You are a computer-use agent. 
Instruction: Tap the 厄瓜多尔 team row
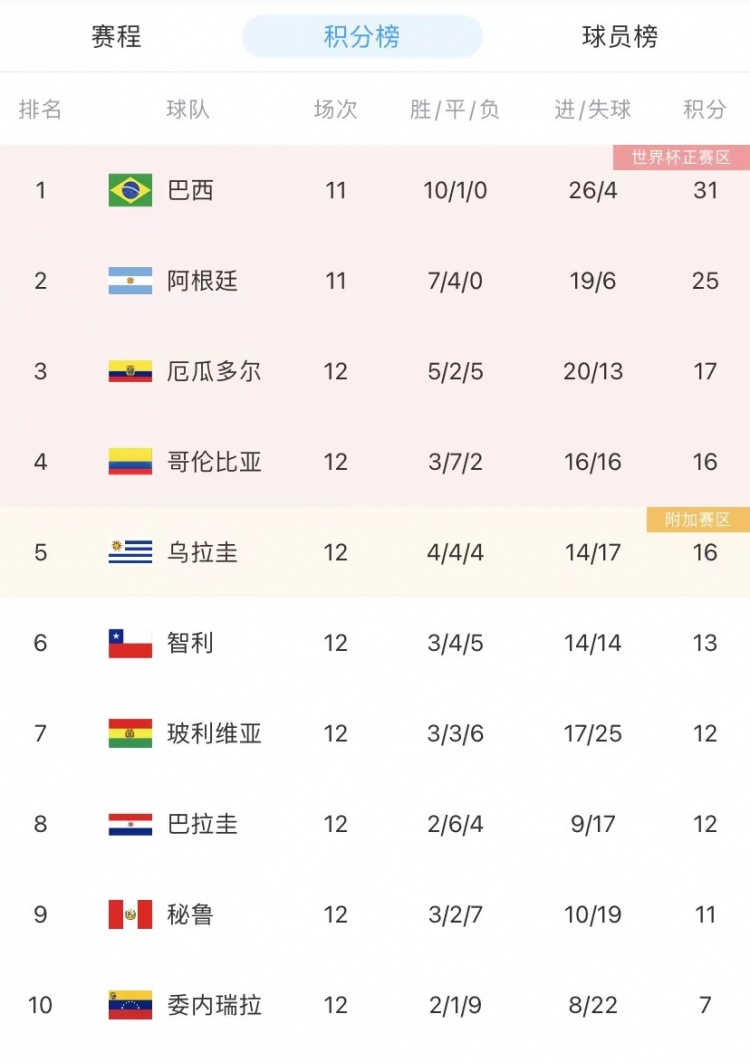pyautogui.click(x=214, y=372)
